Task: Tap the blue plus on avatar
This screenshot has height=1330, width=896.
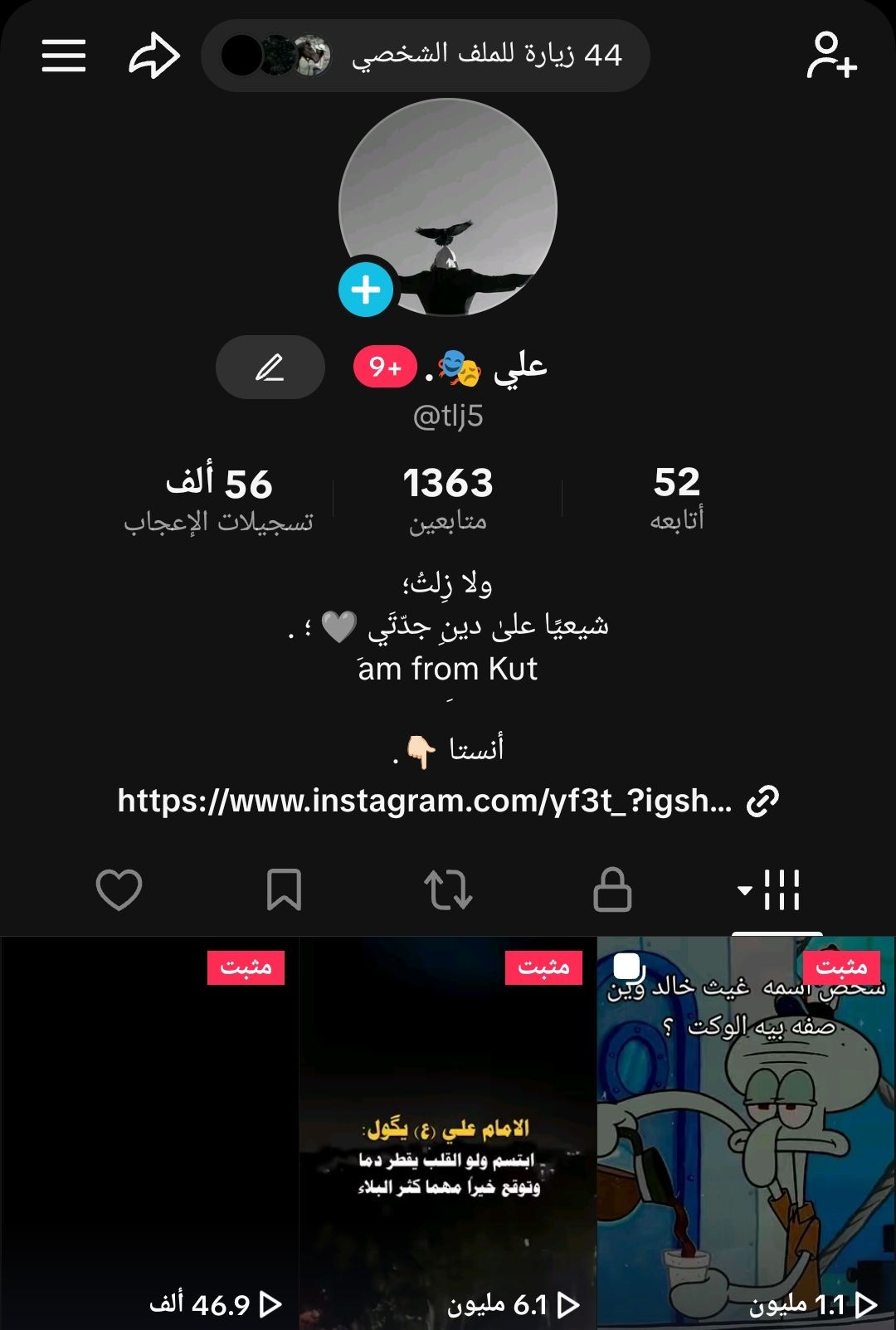Action: click(x=366, y=290)
